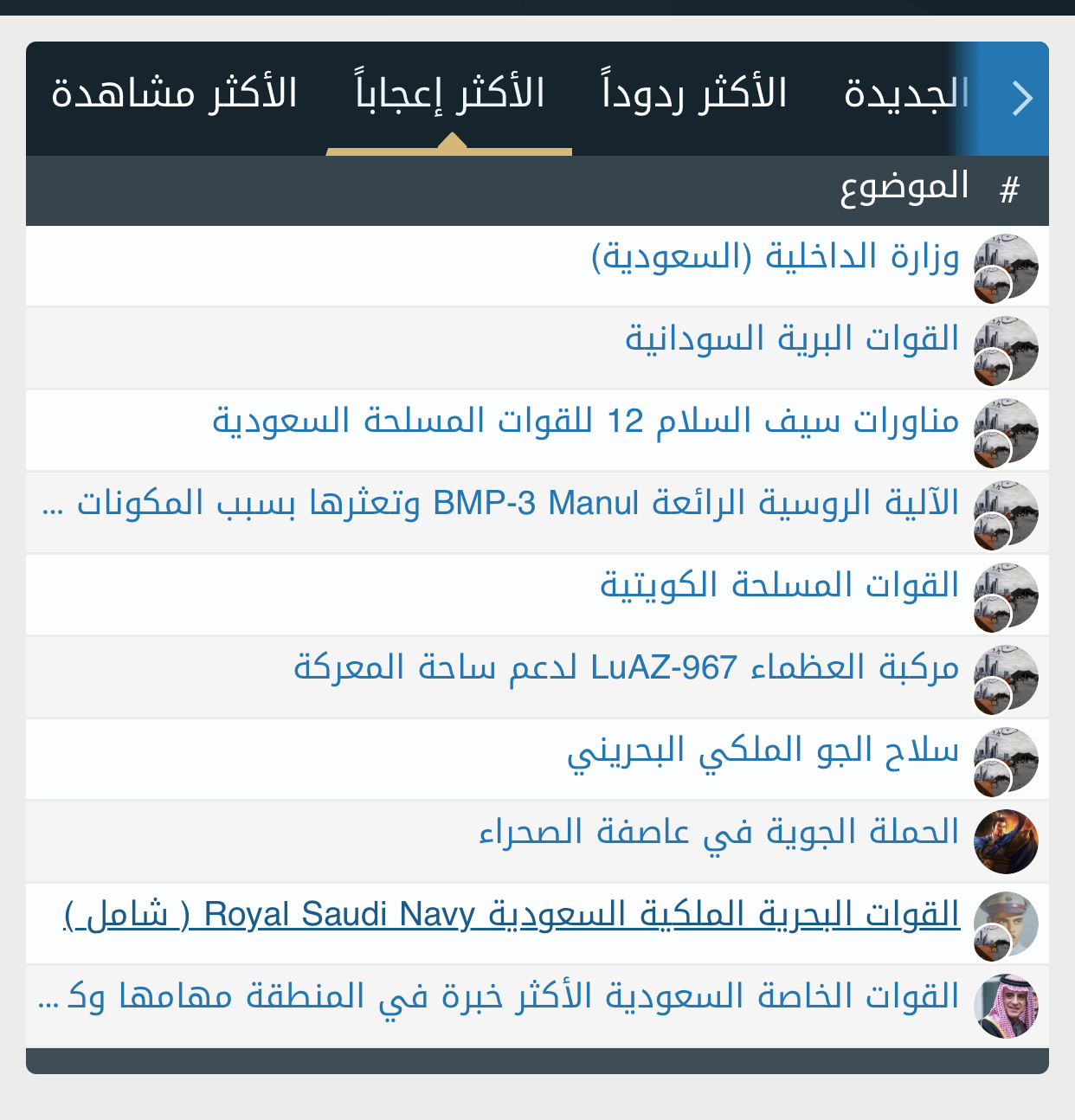Viewport: 1075px width, 1120px height.
Task: Switch to the الأكثر ردوداً tab
Action: coord(694,94)
